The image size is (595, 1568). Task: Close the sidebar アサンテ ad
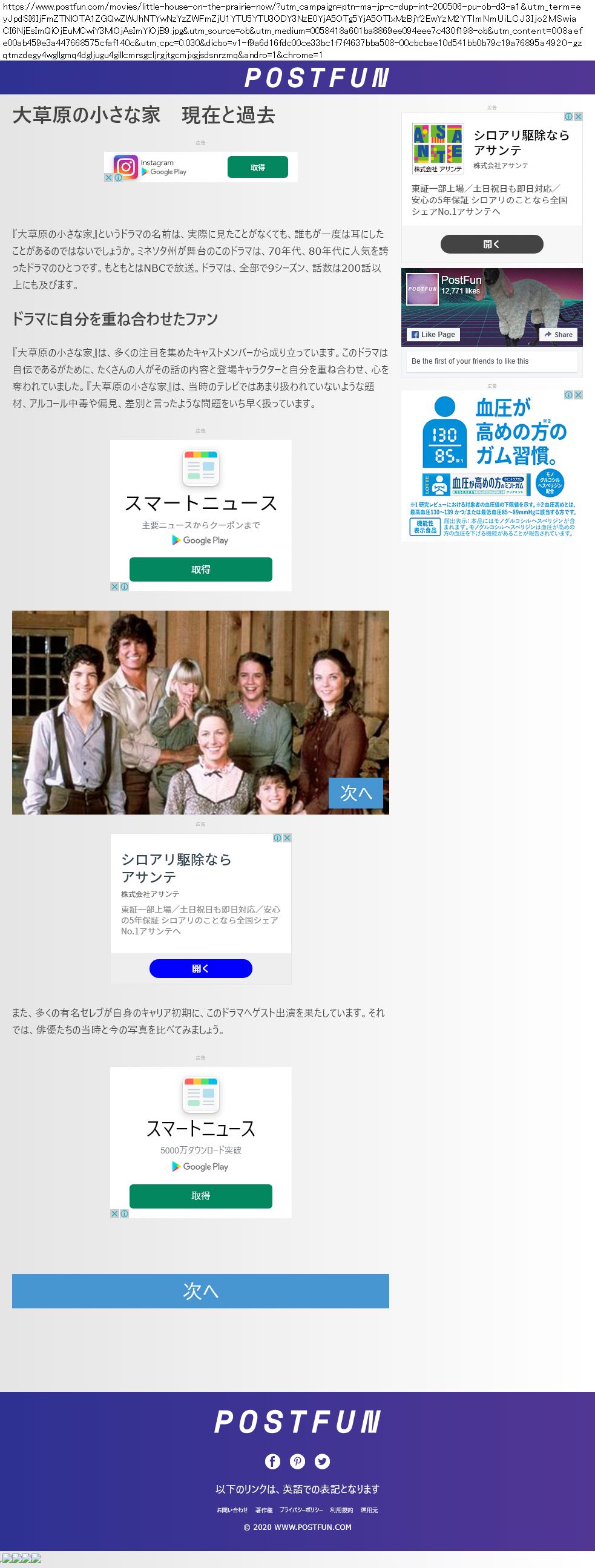578,116
